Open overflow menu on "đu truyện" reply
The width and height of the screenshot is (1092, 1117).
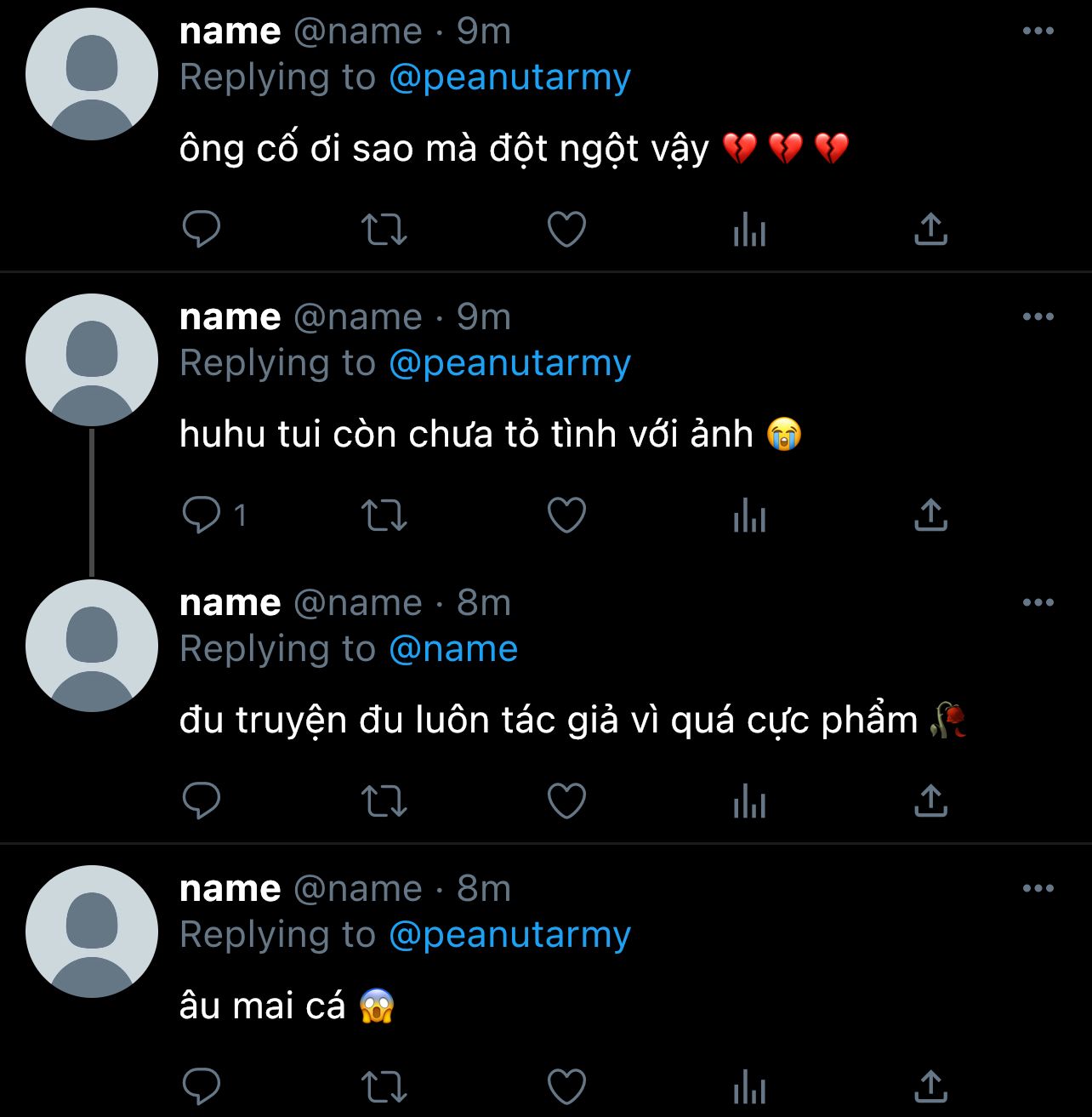tap(1038, 603)
